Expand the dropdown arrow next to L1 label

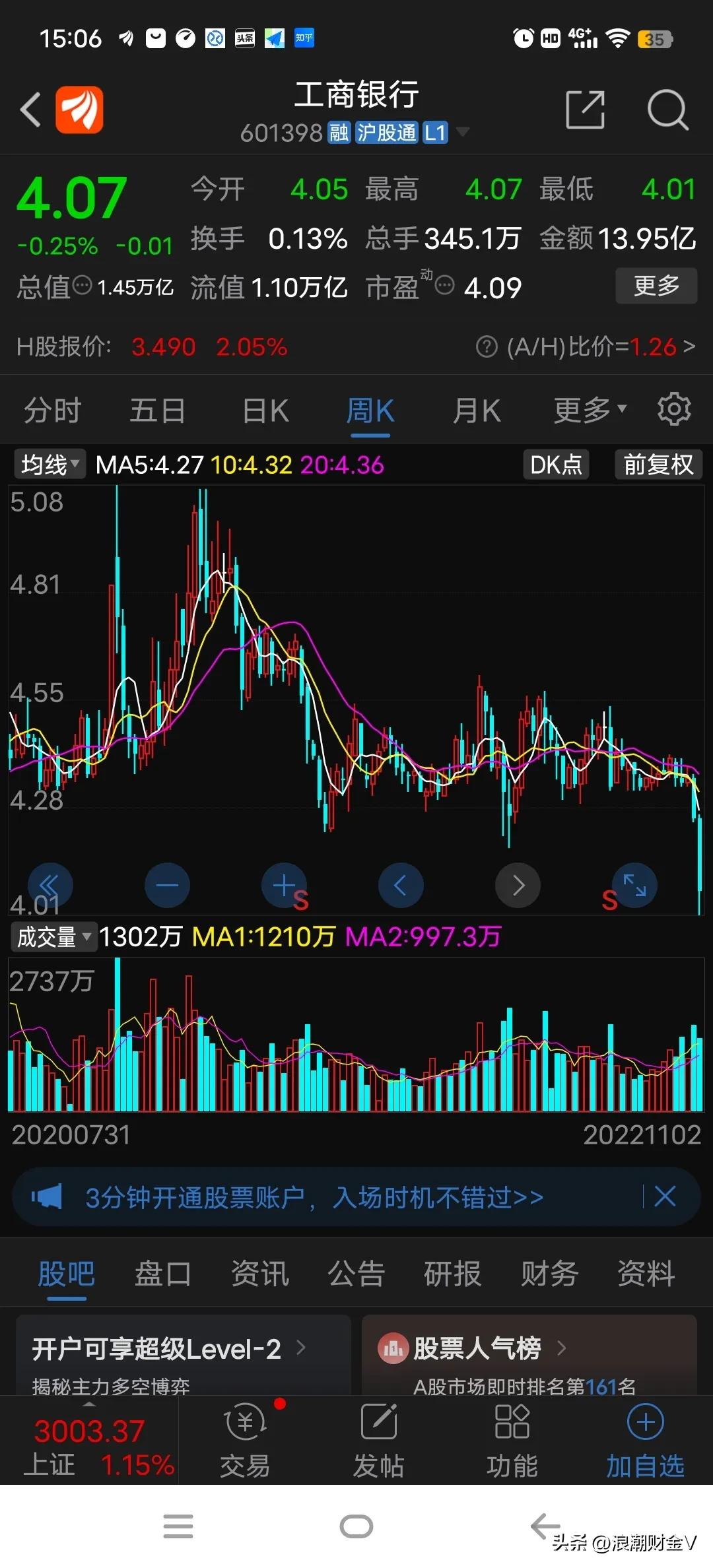click(463, 132)
